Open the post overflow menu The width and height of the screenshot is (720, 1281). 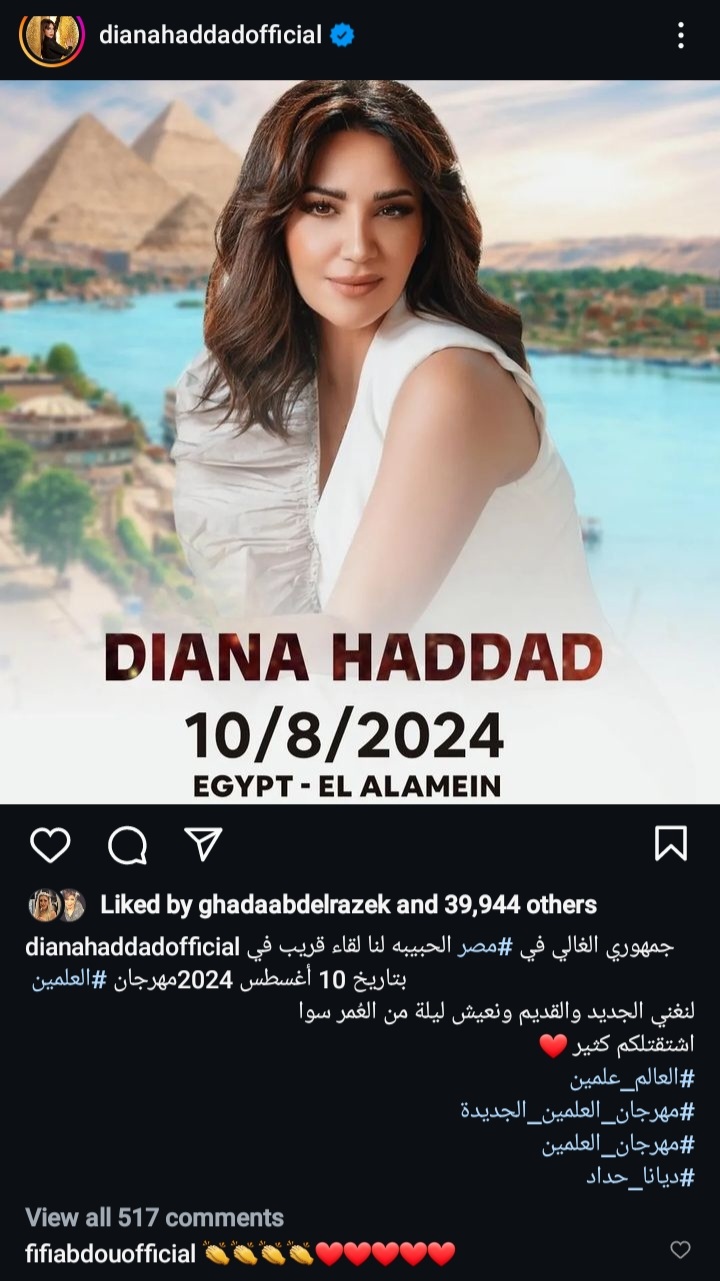point(680,36)
